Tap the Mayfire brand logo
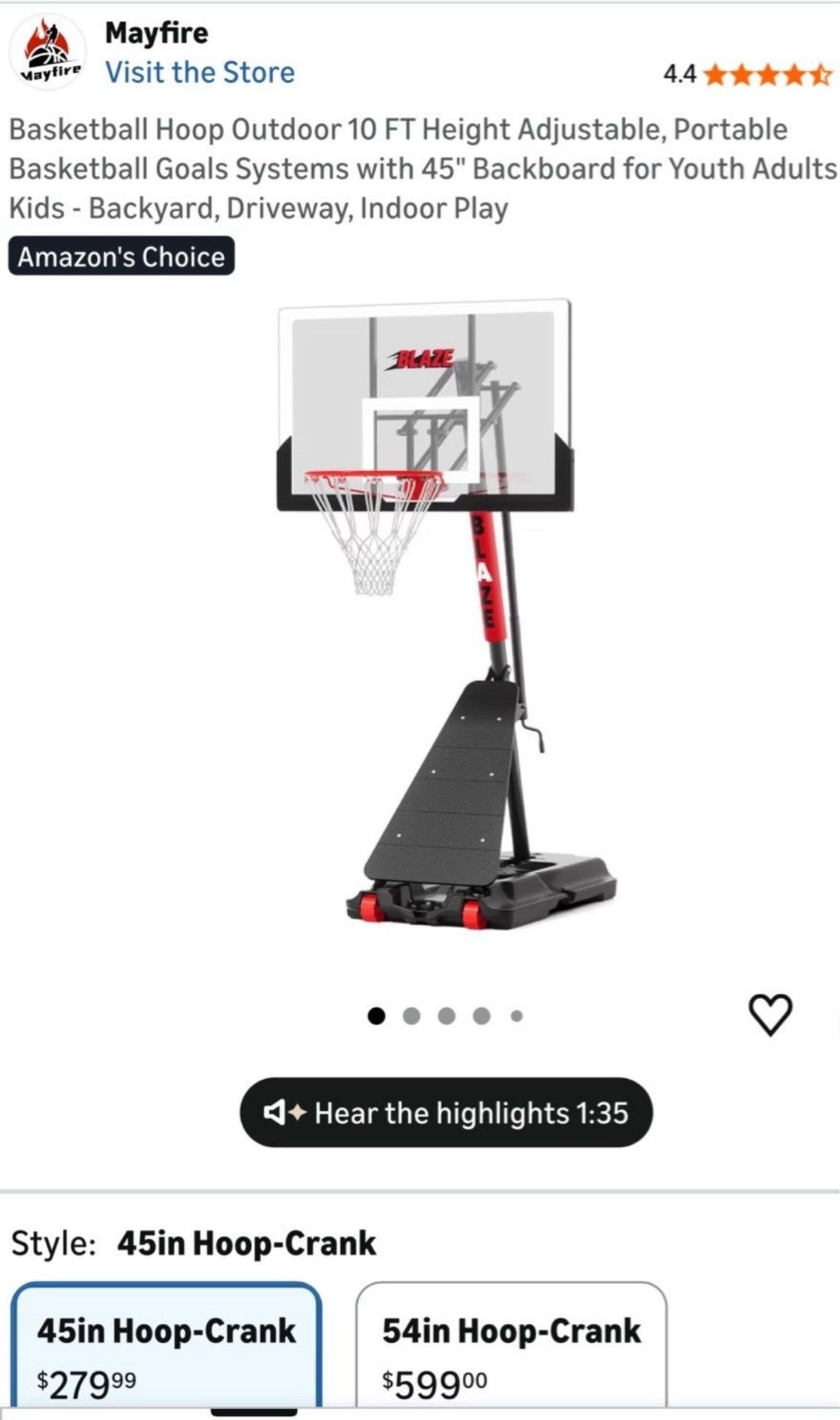Image resolution: width=840 pixels, height=1420 pixels. click(x=49, y=52)
